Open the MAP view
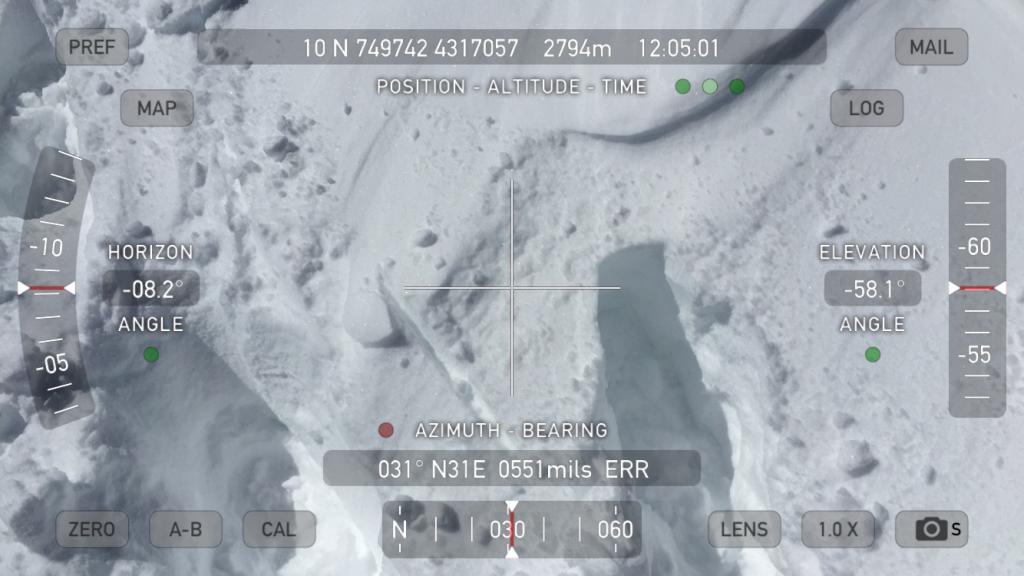 [x=156, y=108]
